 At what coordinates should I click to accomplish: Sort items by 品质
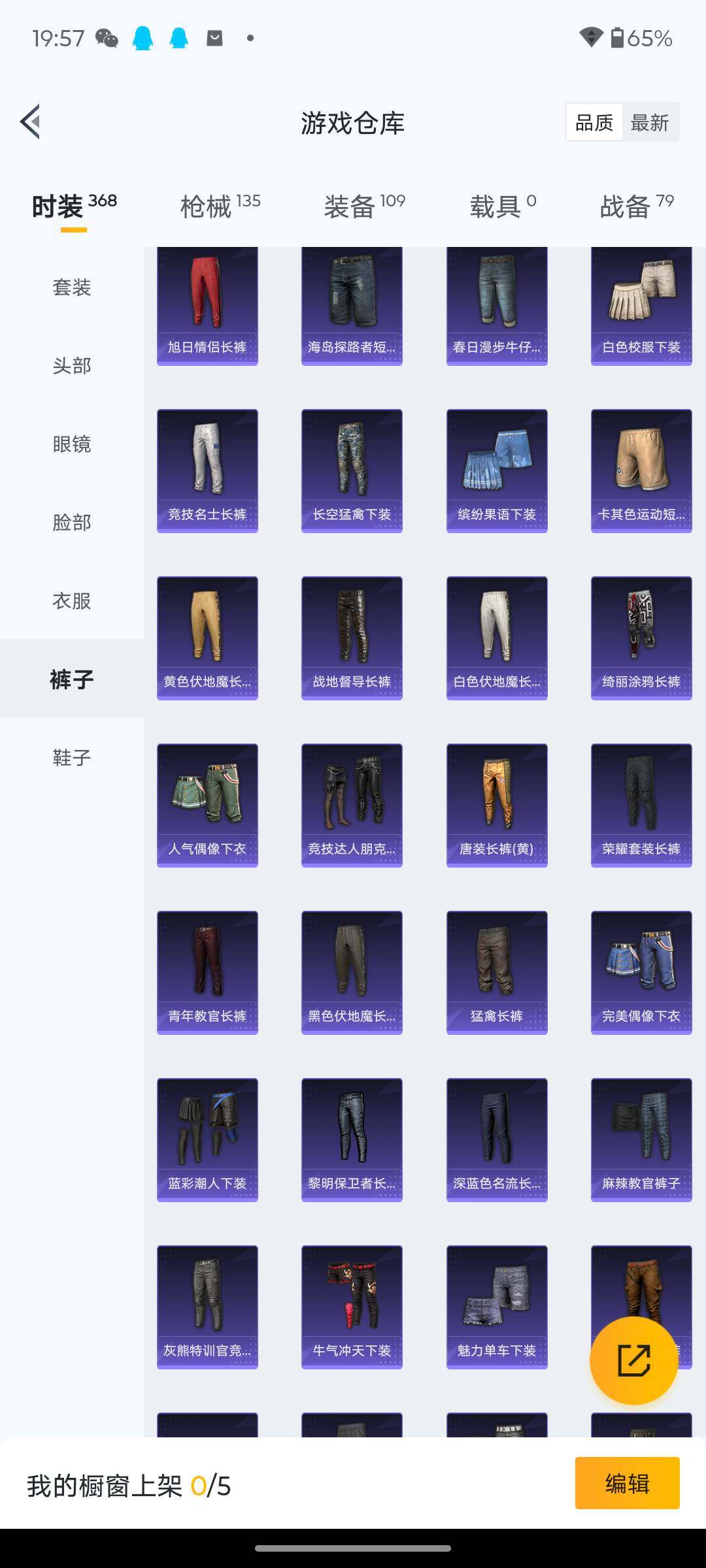click(594, 122)
